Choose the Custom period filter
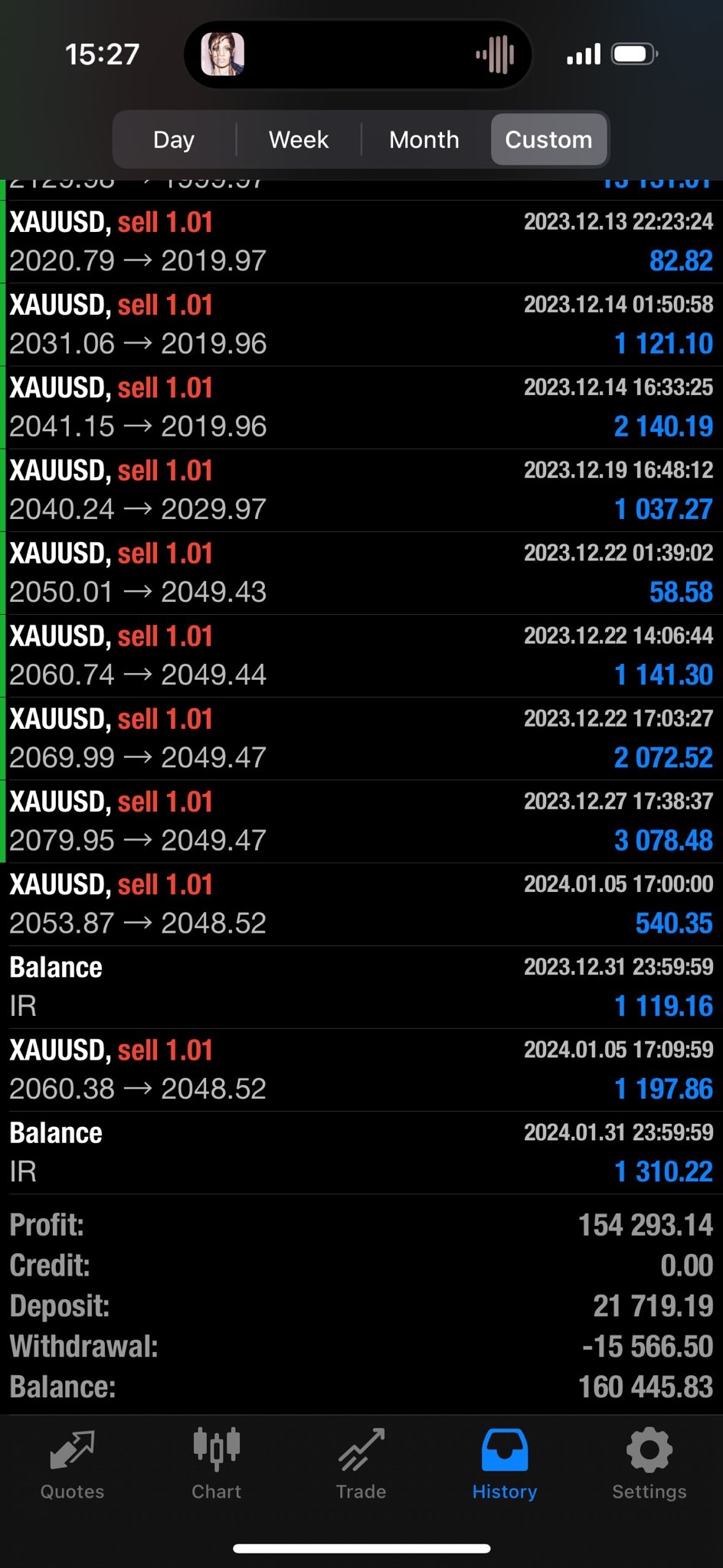 click(x=548, y=139)
